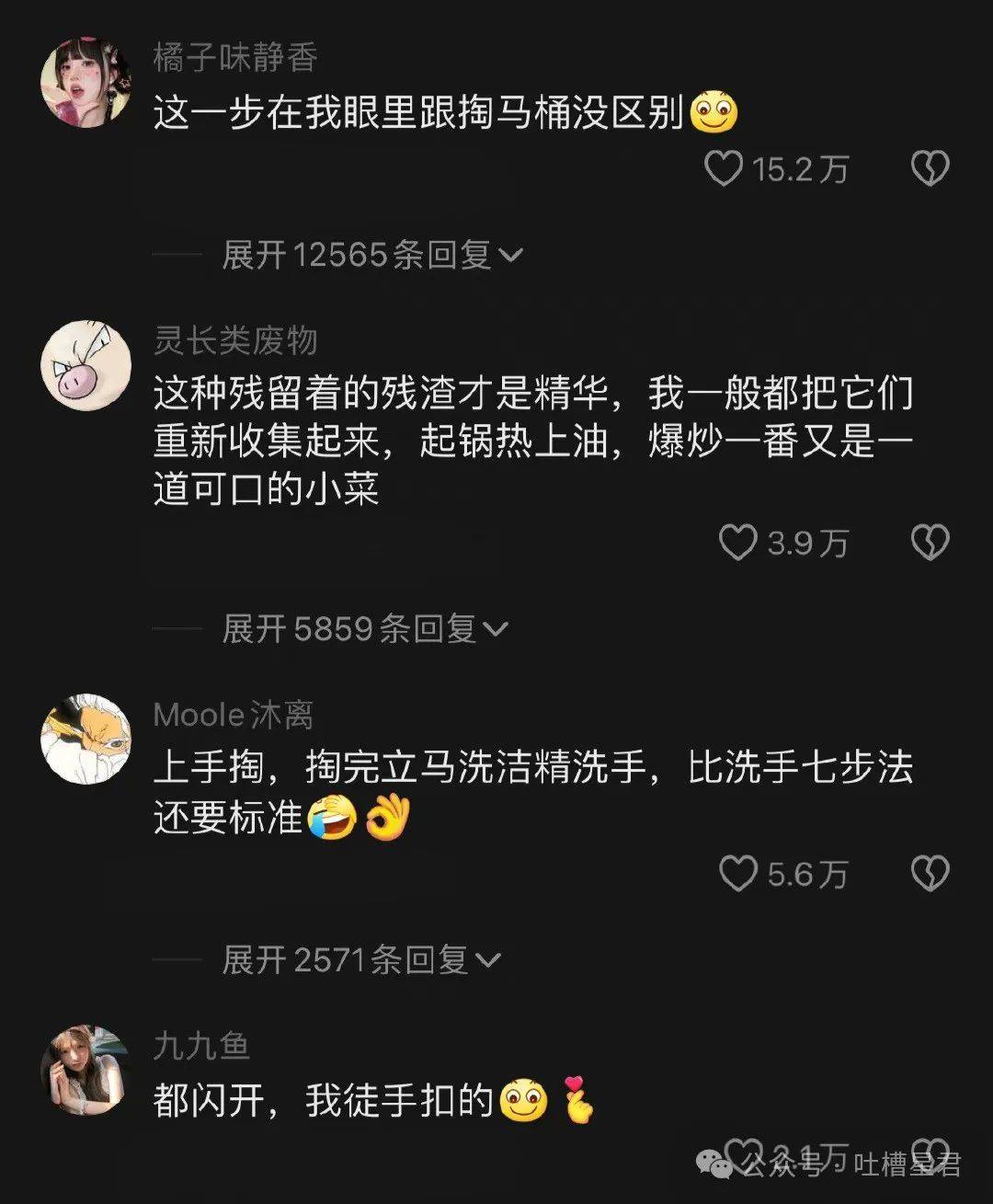This screenshot has width=993, height=1204.
Task: Dislike 灵长类废物's comment
Action: point(930,543)
